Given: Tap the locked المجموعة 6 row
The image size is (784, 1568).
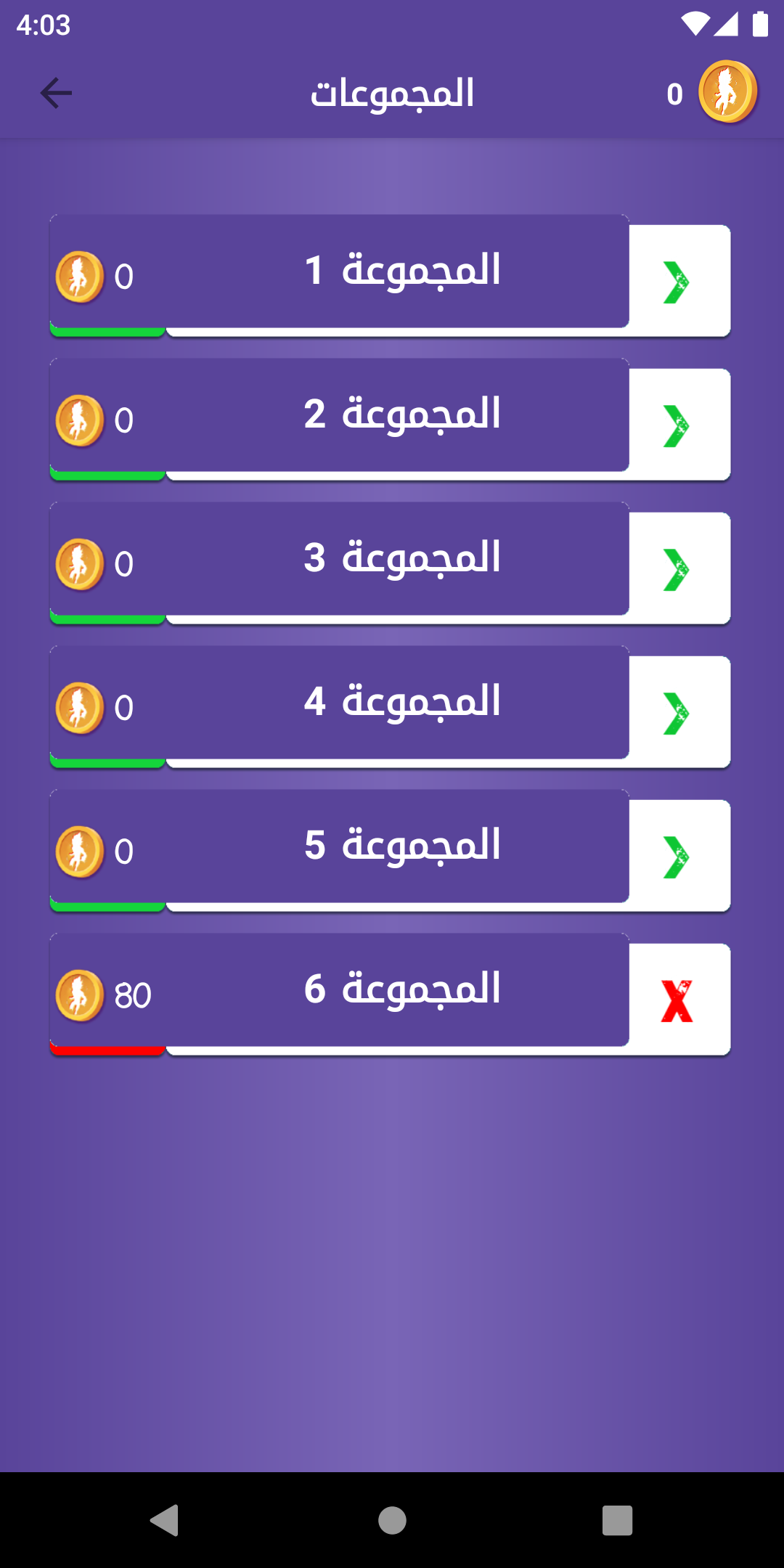Looking at the screenshot, I should 390,992.
